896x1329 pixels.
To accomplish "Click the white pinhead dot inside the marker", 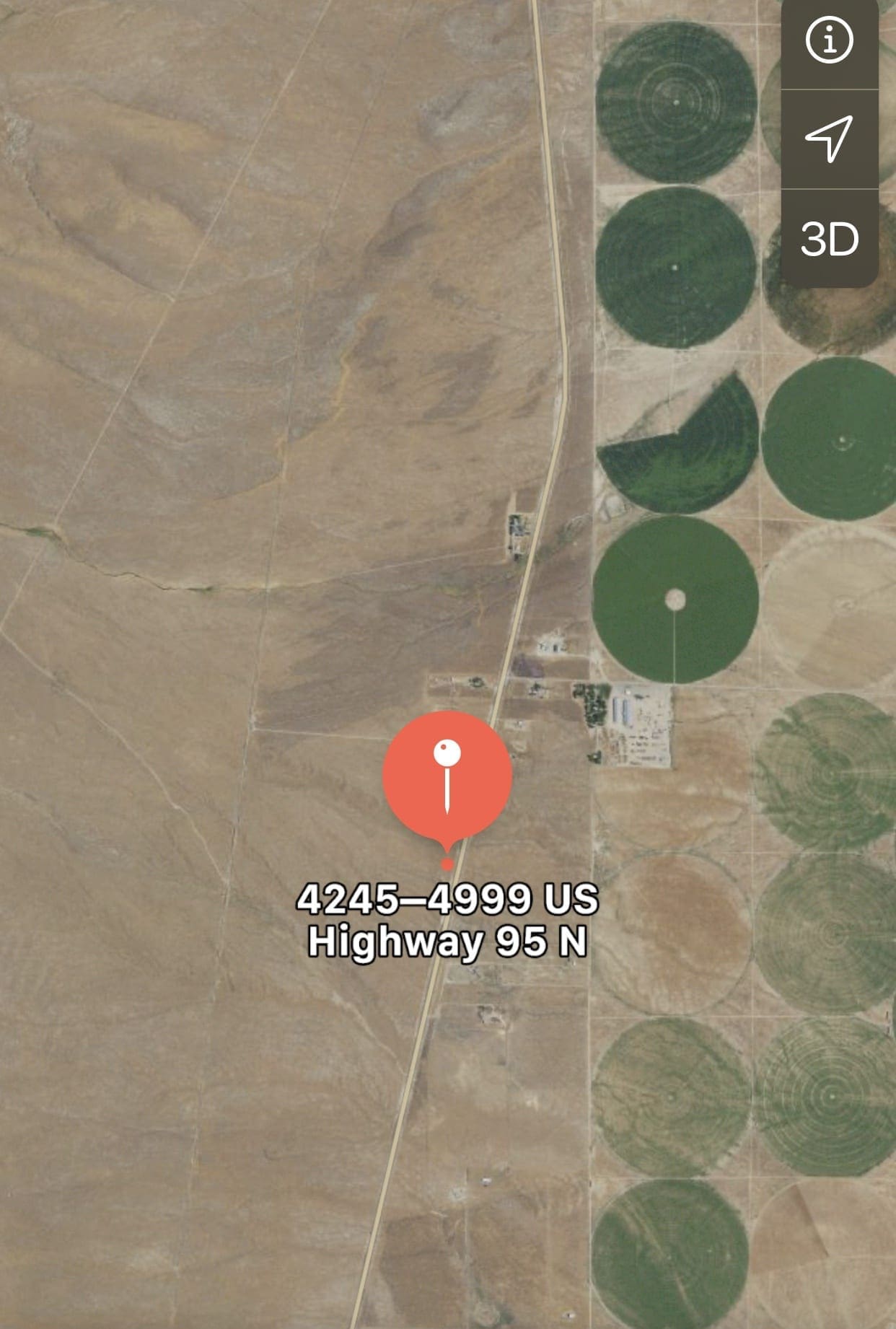I will (447, 753).
